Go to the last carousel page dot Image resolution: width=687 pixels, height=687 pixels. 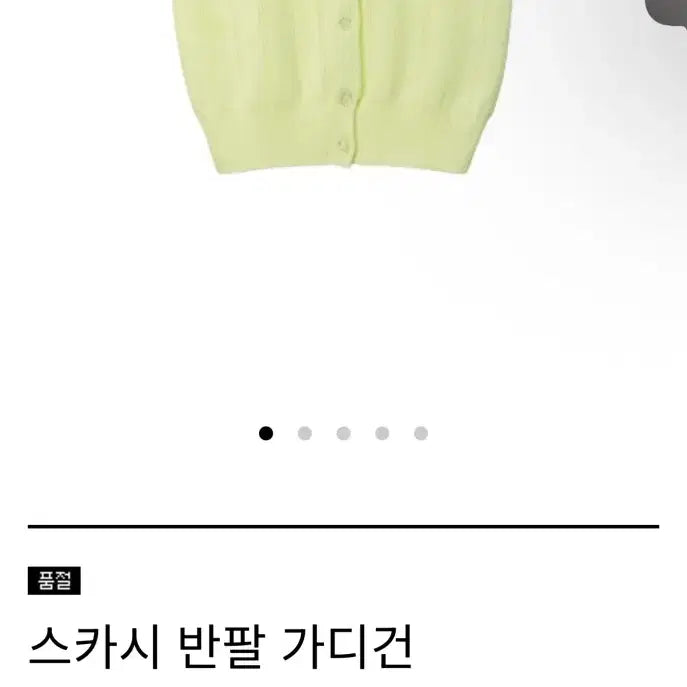click(421, 433)
